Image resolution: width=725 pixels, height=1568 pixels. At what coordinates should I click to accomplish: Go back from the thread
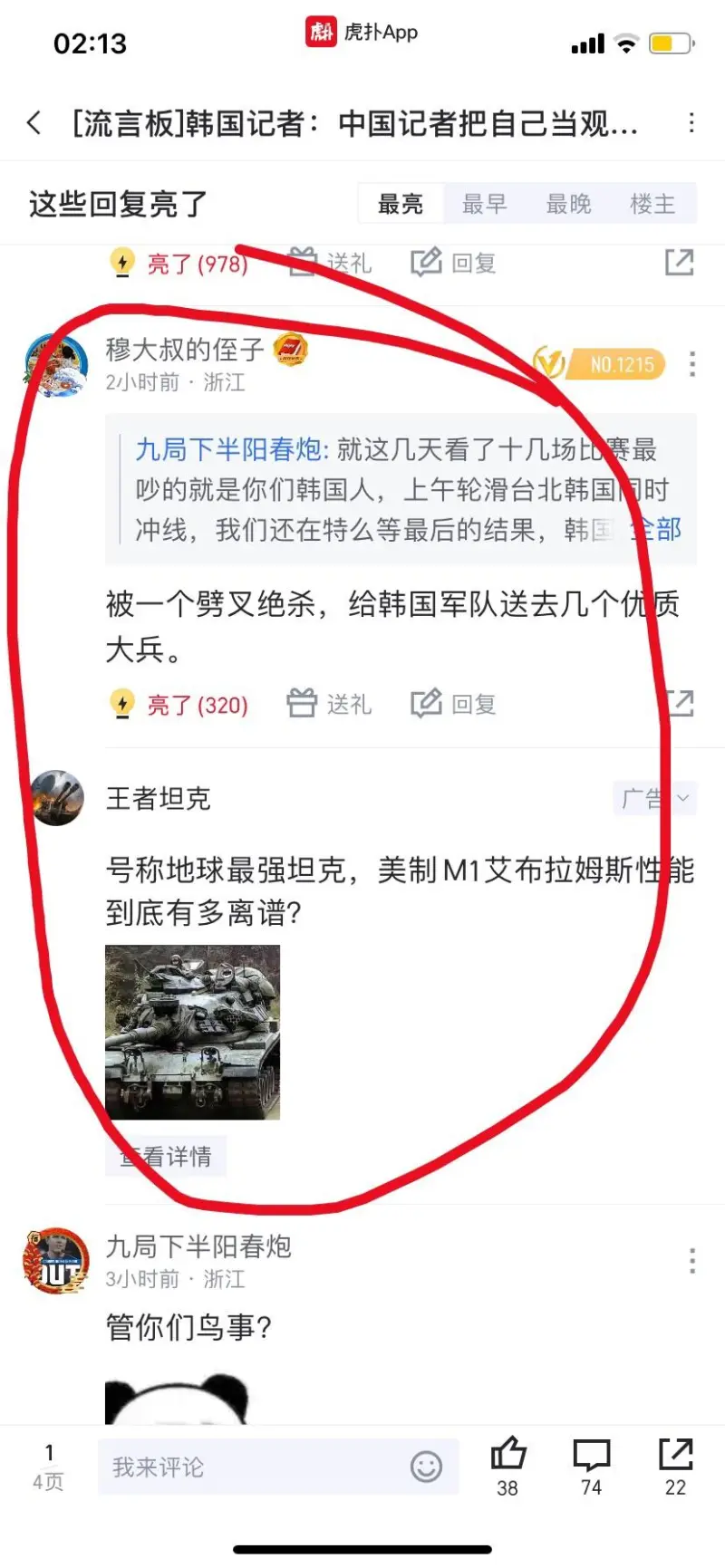click(x=34, y=123)
